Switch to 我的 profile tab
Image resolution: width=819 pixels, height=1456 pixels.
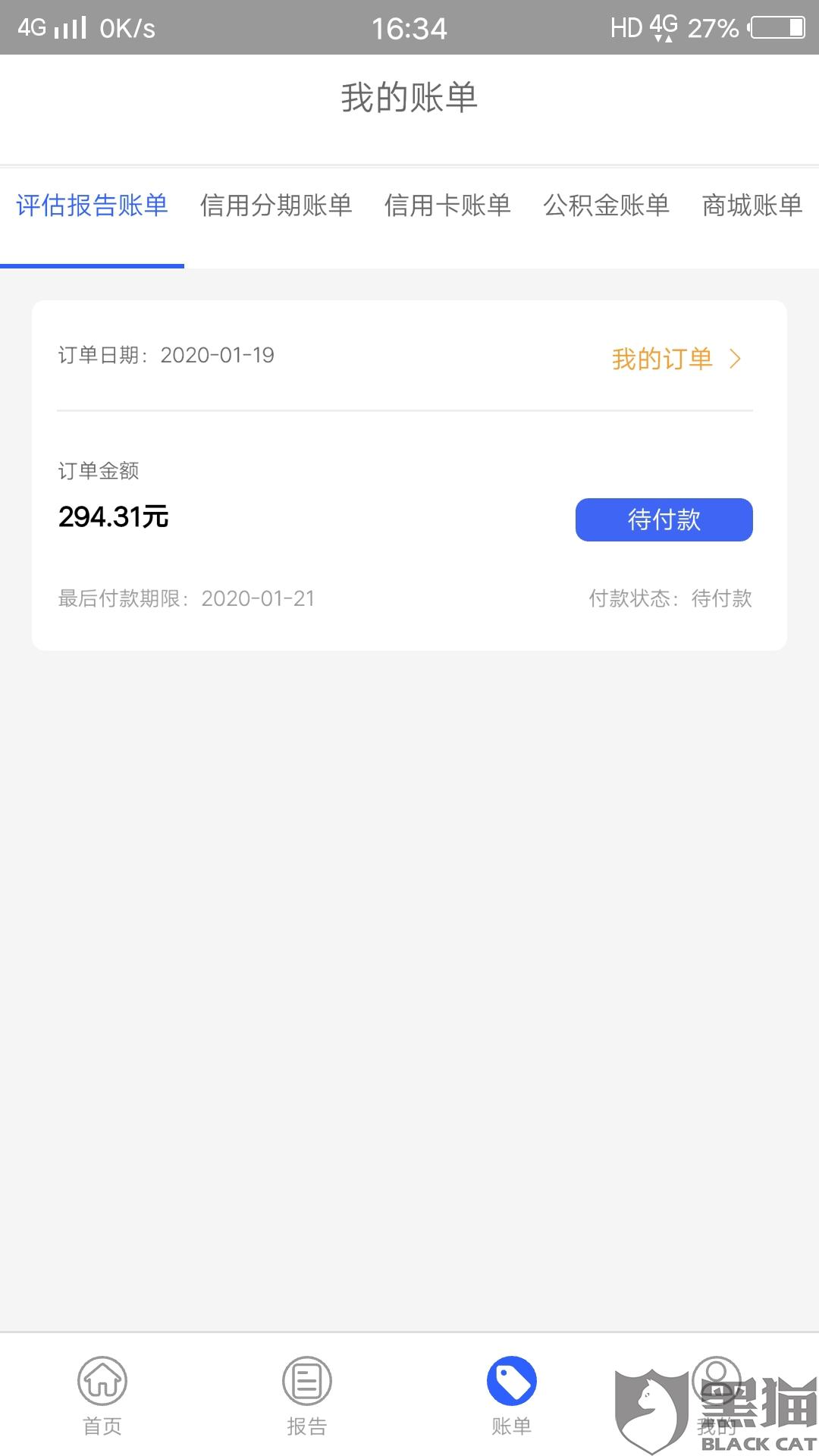coord(716,1395)
